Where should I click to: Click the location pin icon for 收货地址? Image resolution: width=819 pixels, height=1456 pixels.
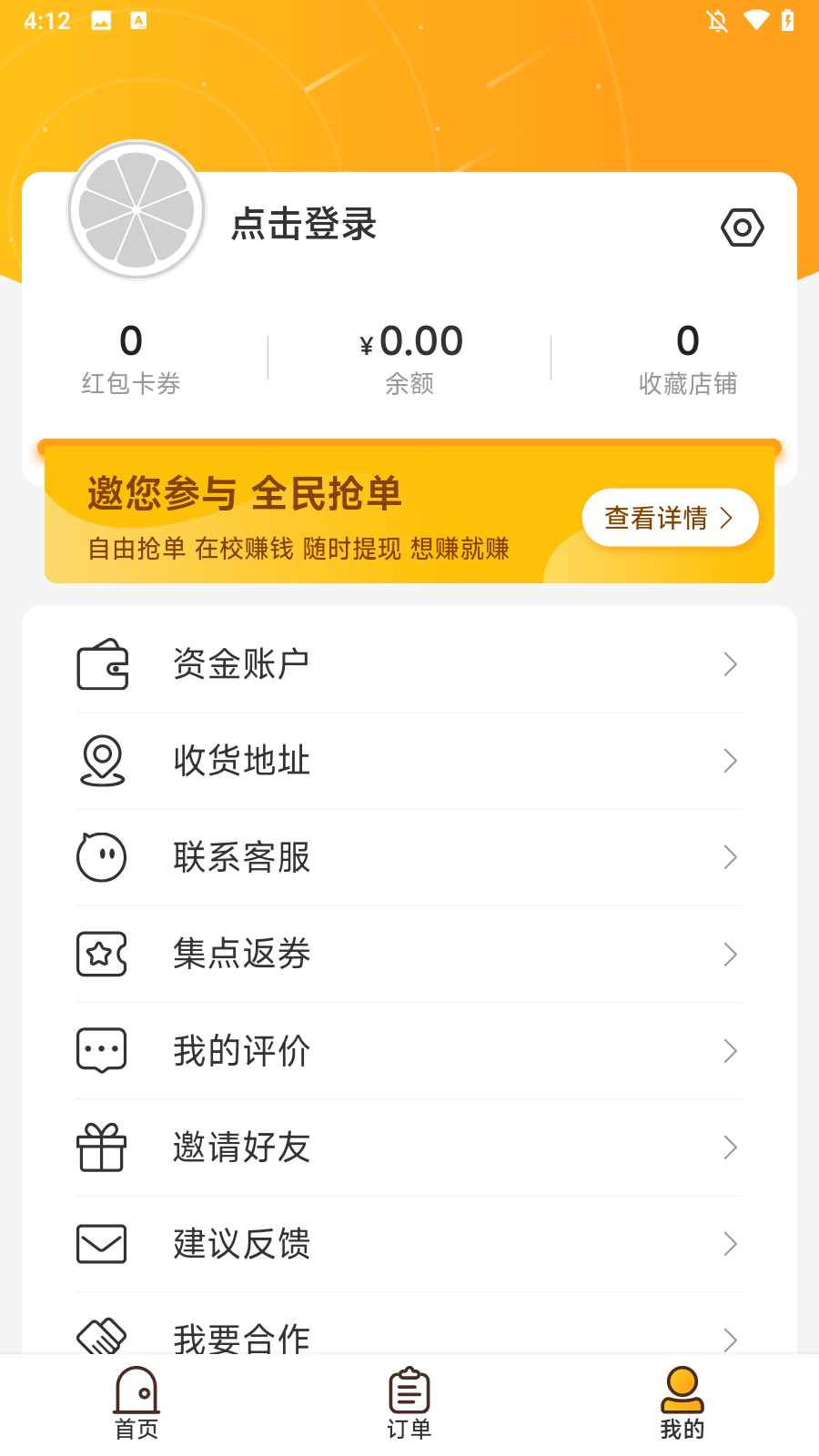click(x=102, y=761)
